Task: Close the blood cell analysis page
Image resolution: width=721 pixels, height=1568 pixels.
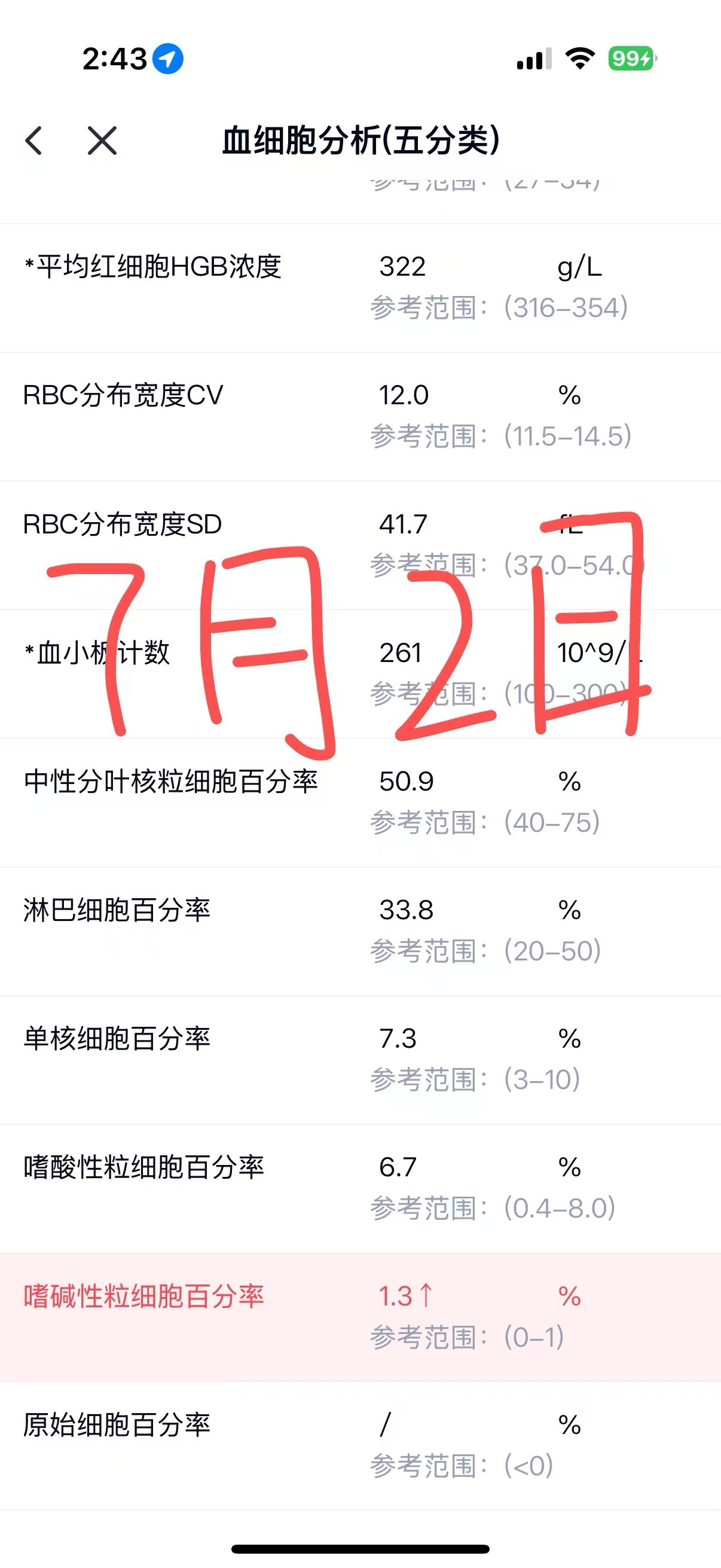Action: coord(102,141)
